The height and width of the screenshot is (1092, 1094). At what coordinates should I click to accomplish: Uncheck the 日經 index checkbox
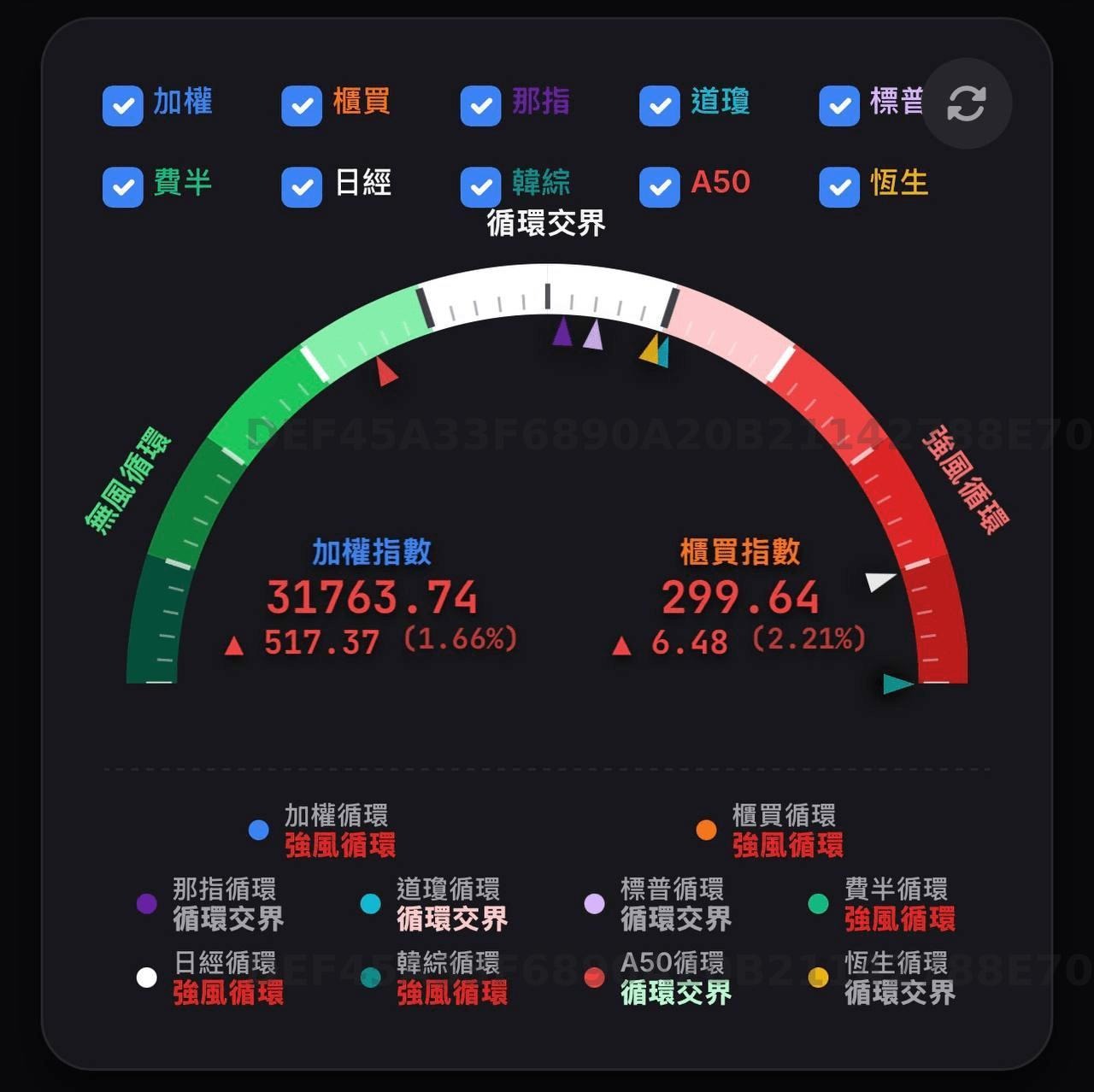click(x=302, y=187)
